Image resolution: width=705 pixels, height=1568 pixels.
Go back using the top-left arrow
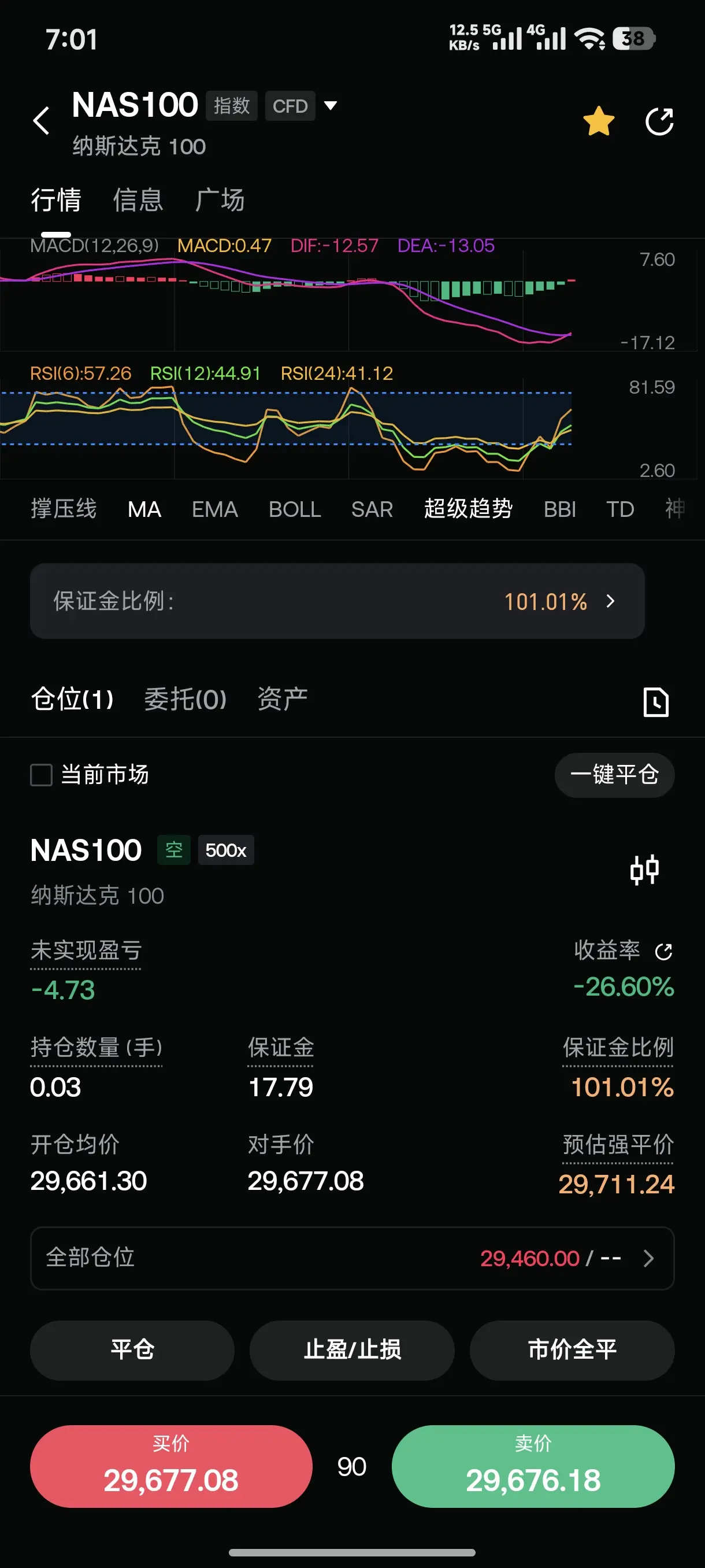point(41,120)
